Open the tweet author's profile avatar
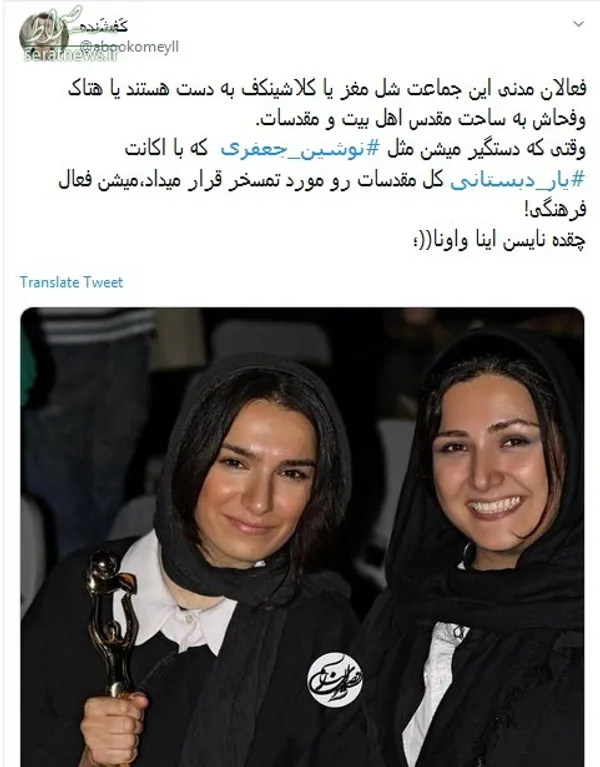This screenshot has height=767, width=600. click(x=44, y=36)
